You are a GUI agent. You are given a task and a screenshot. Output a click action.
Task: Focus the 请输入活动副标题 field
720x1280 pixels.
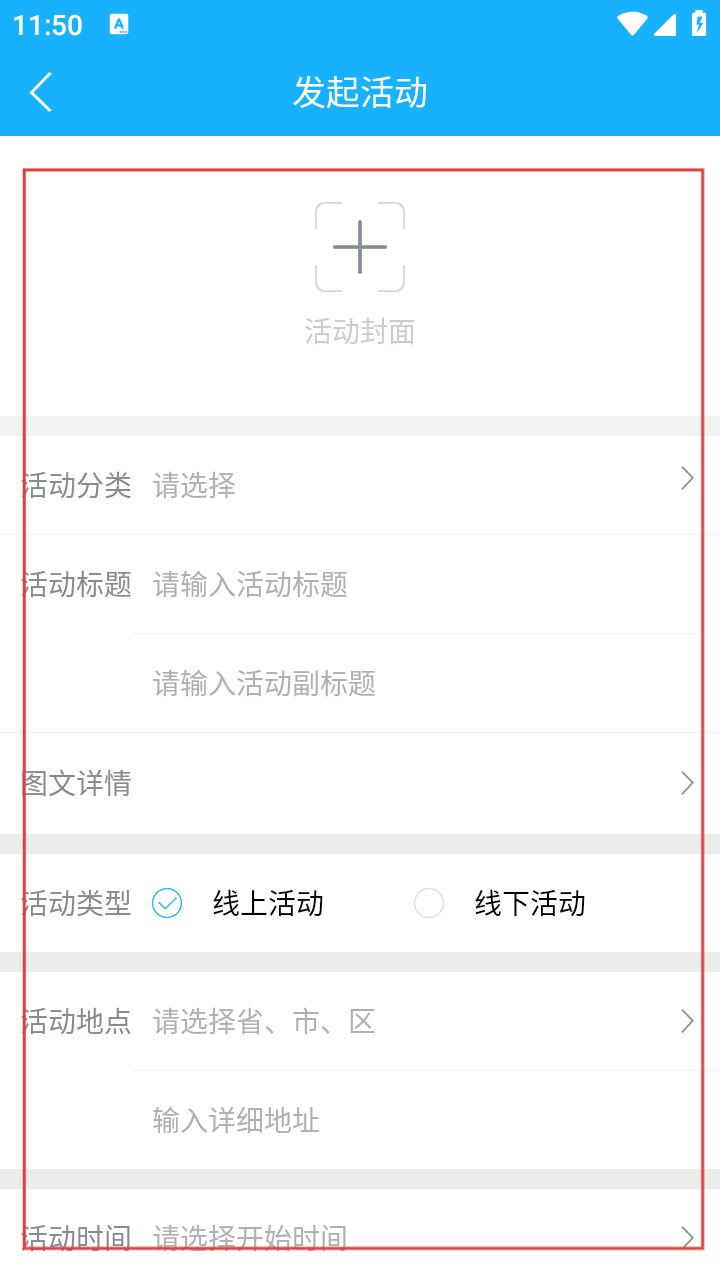point(420,684)
